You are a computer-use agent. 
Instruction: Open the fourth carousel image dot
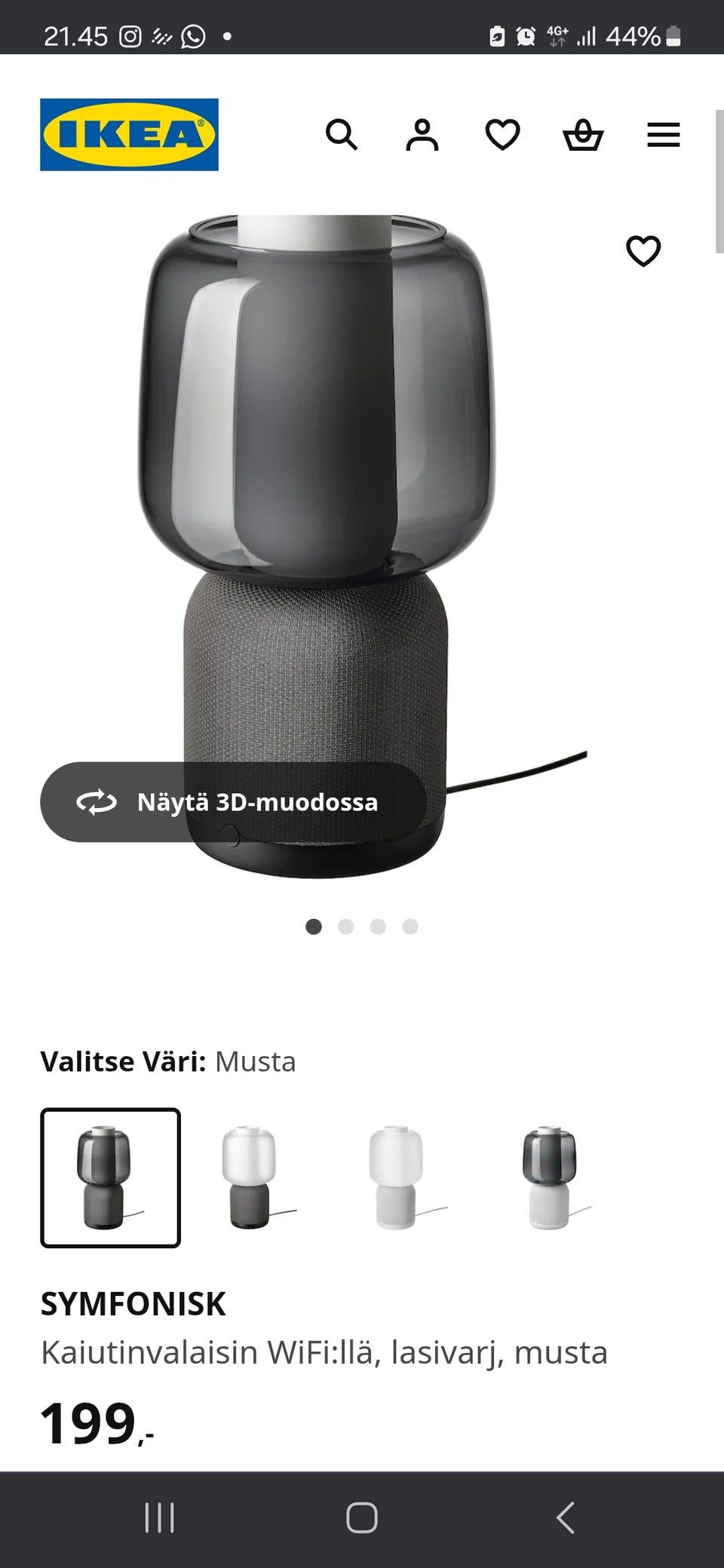point(410,926)
